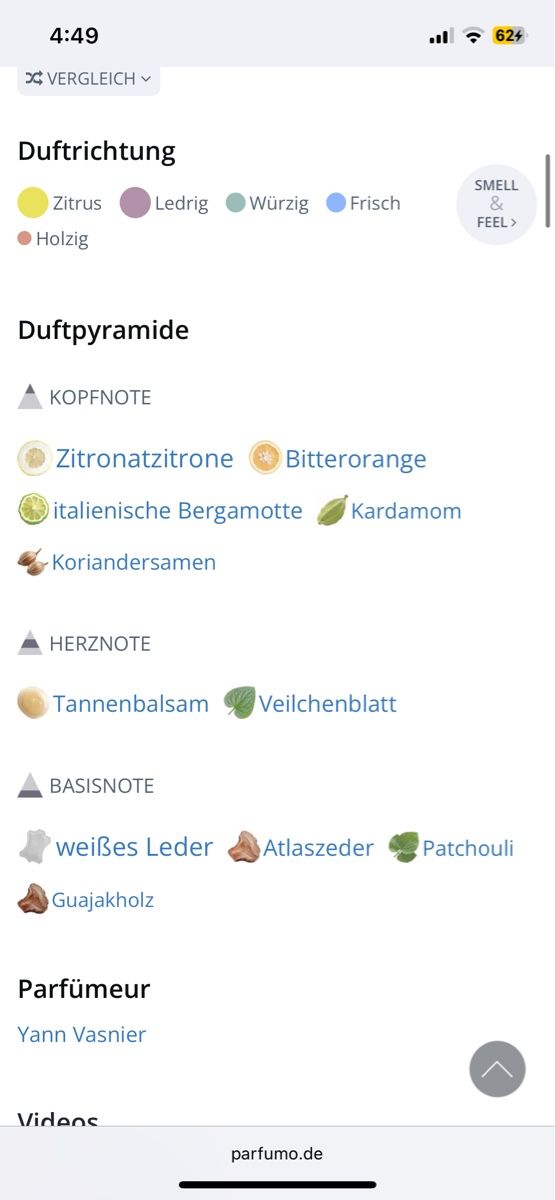
Task: Expand the VERGLEICH dropdown
Action: click(89, 79)
